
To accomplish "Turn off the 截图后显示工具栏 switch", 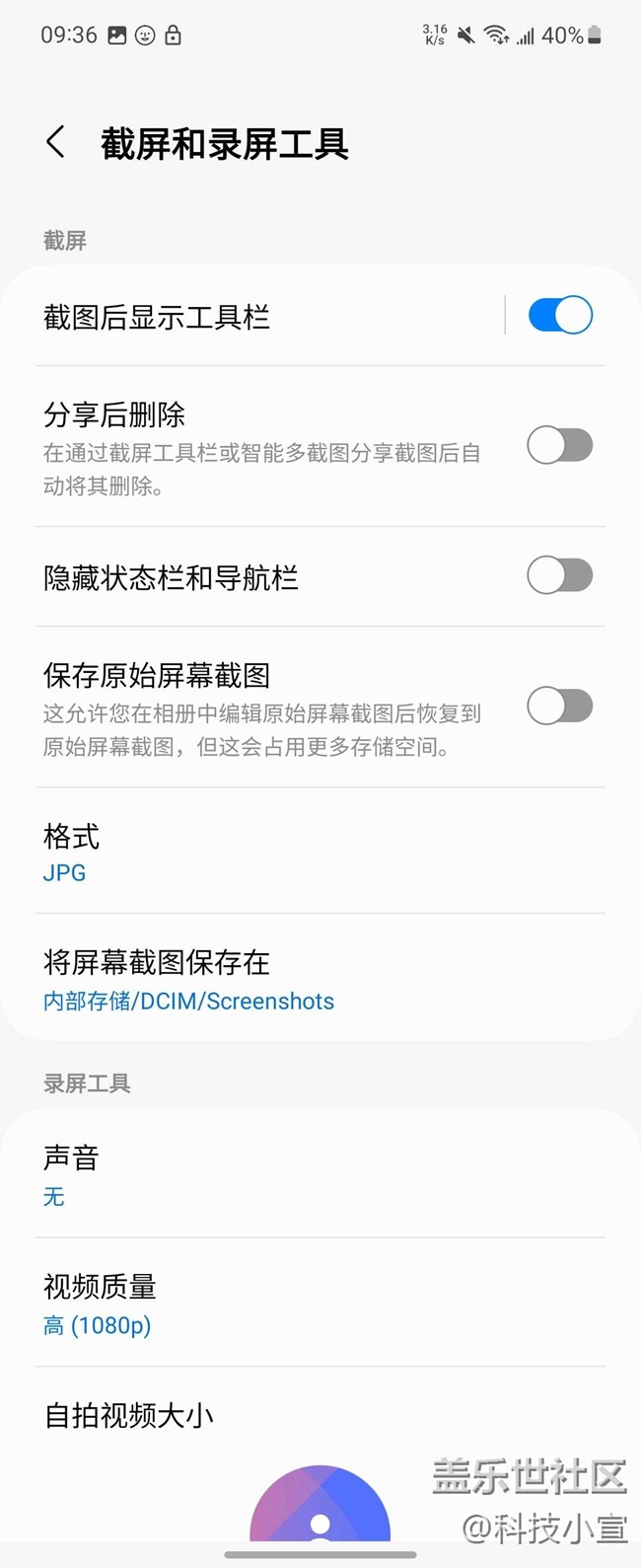I will tap(560, 316).
